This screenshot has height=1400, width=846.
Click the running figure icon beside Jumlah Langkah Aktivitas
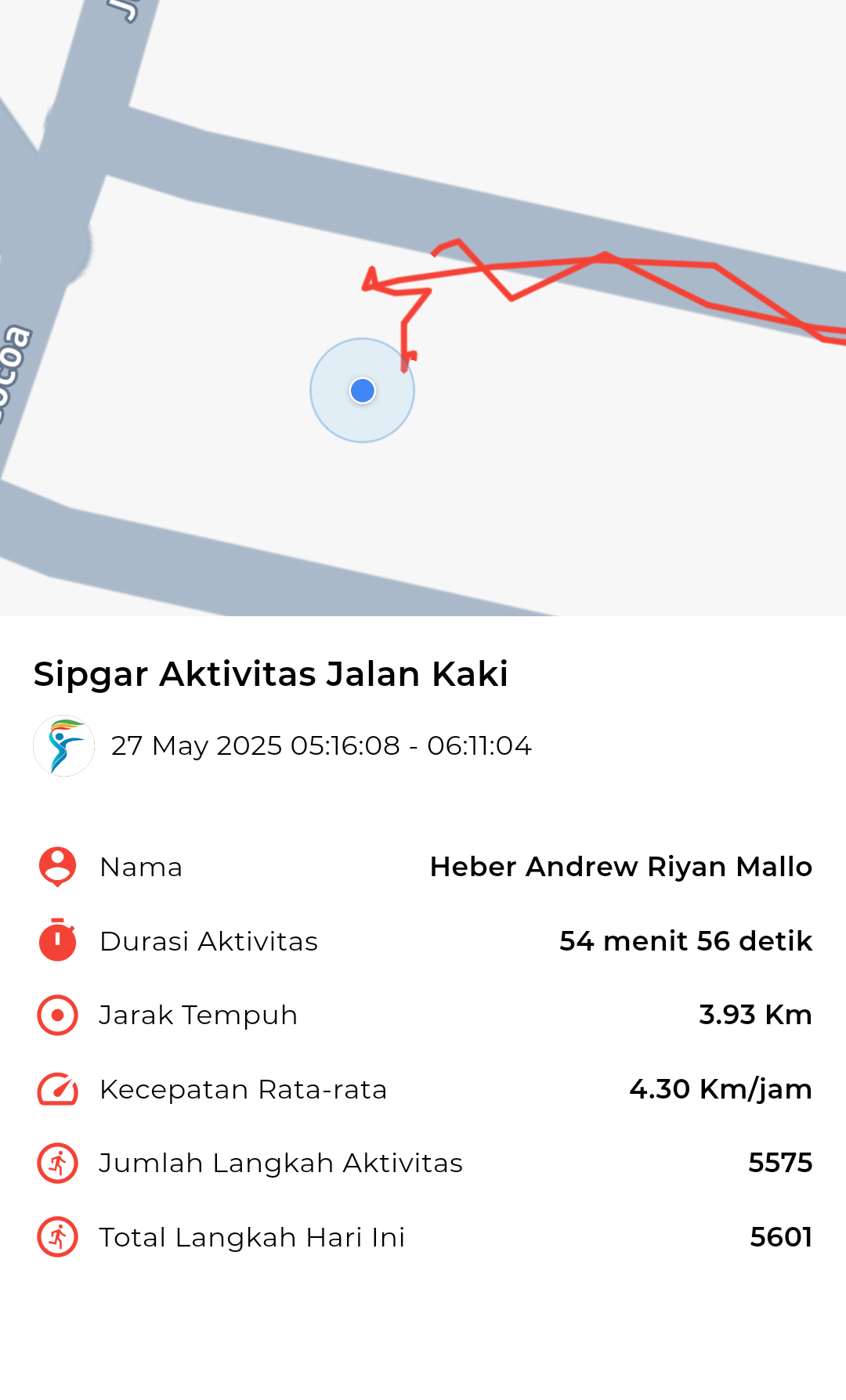[x=56, y=1163]
